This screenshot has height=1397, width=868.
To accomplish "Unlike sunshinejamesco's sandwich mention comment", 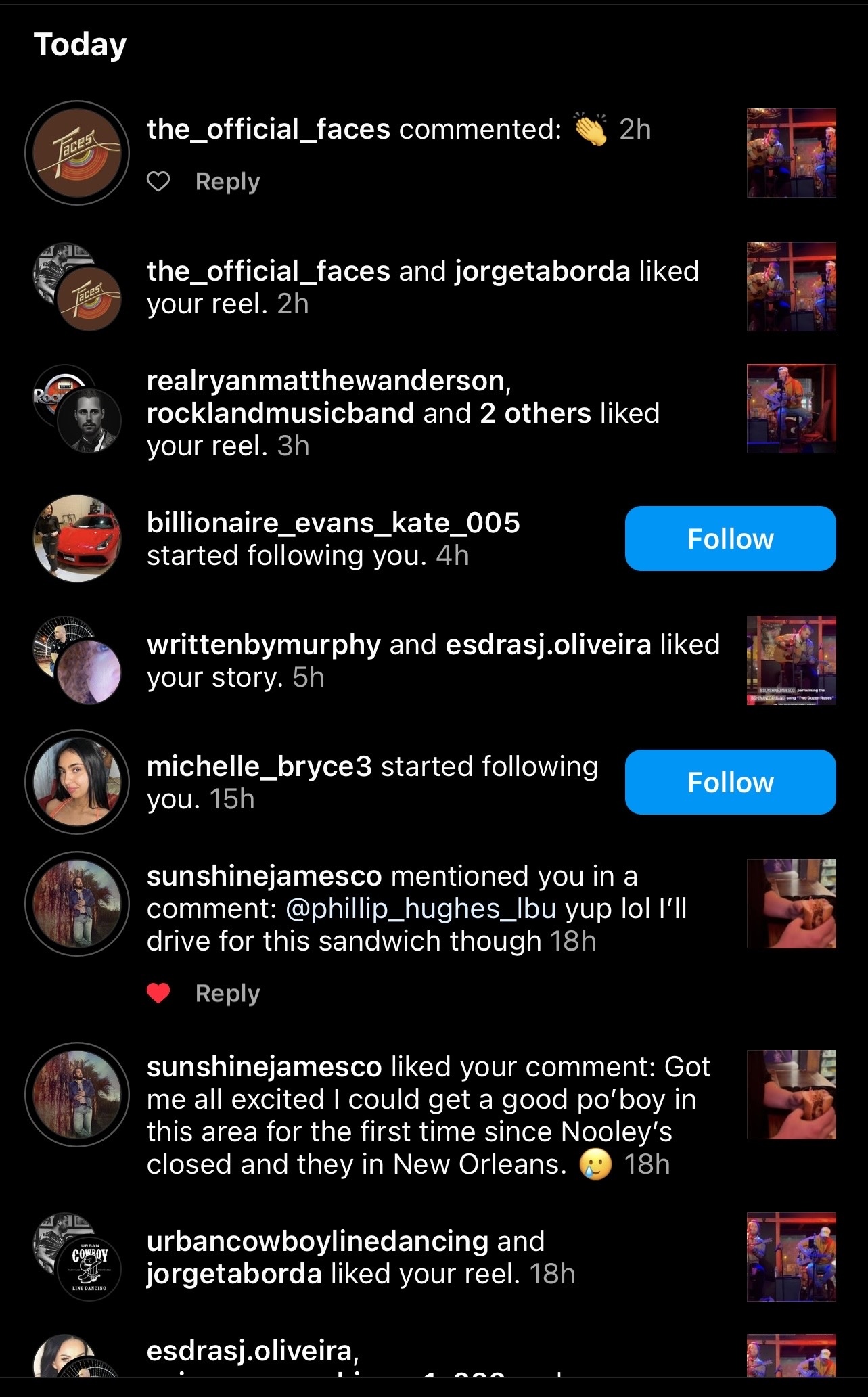I will pyautogui.click(x=158, y=993).
